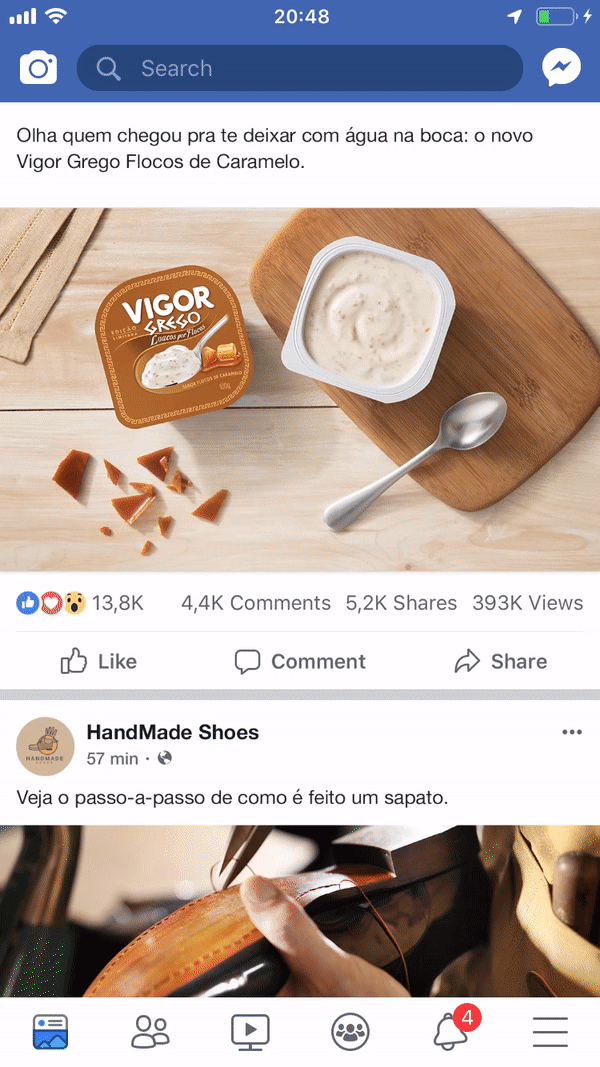Open options menu on HandMade Shoes post

coord(572,733)
